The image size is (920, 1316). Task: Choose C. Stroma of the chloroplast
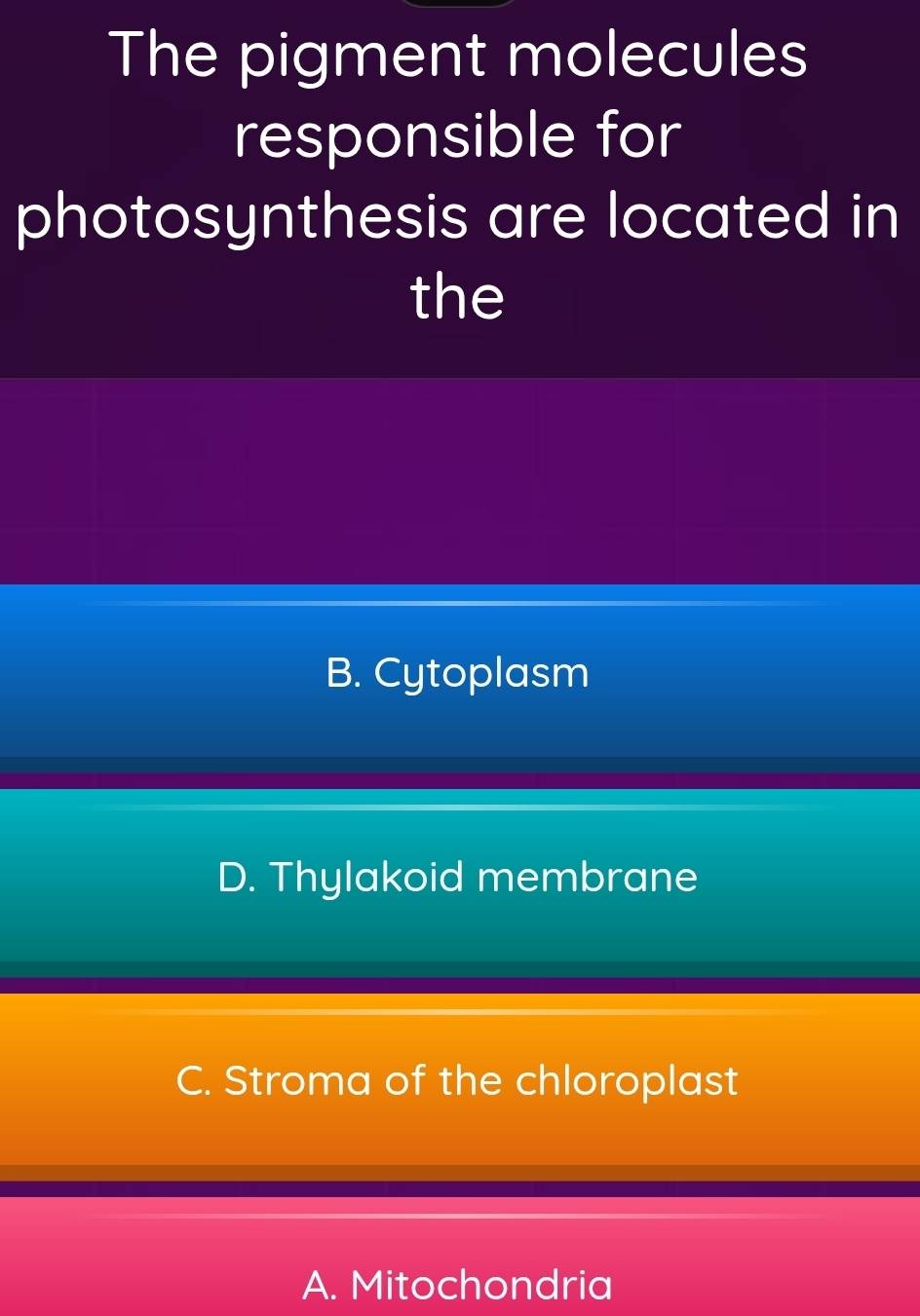[x=458, y=1080]
